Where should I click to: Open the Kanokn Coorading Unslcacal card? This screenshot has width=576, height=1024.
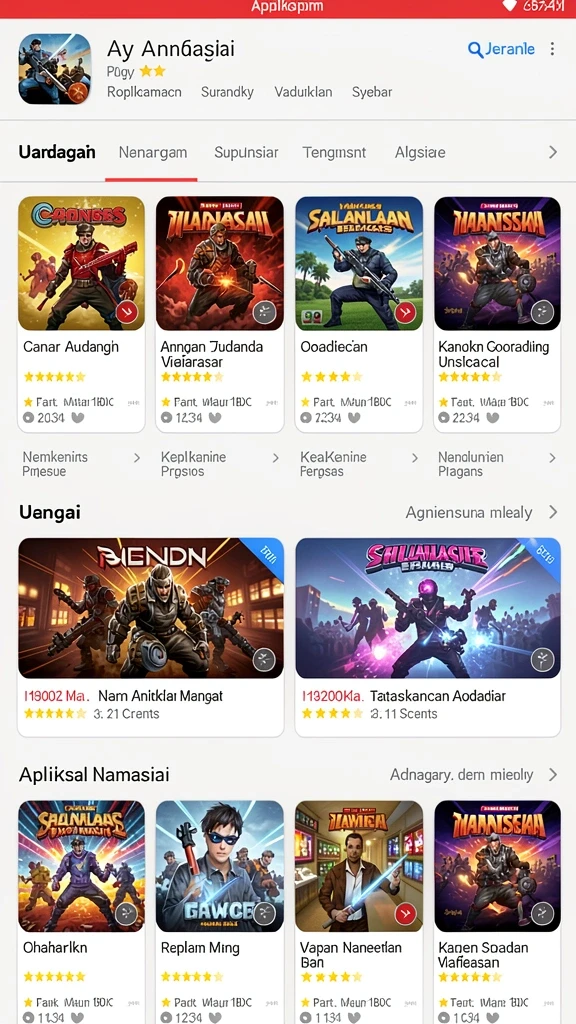497,314
